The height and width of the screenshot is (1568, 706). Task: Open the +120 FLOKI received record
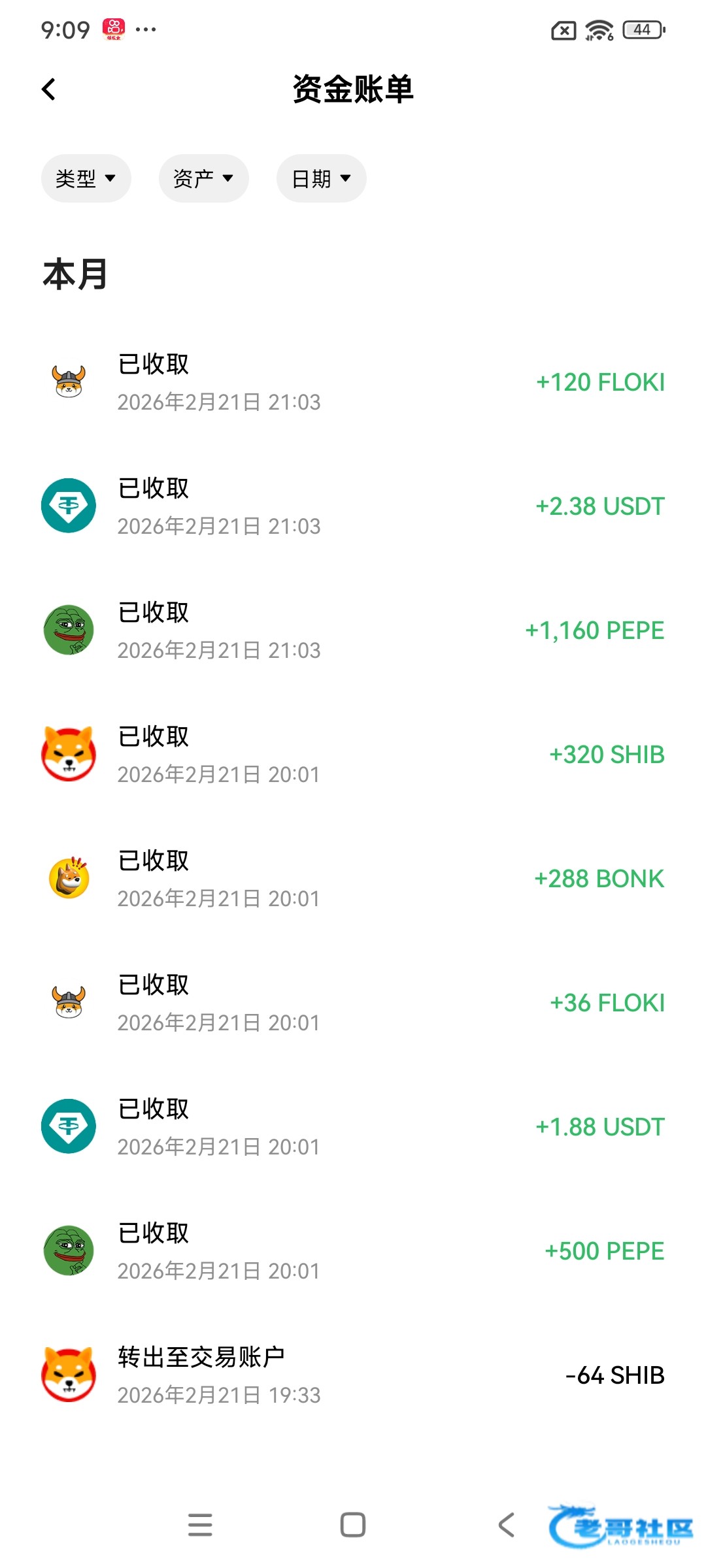click(353, 382)
